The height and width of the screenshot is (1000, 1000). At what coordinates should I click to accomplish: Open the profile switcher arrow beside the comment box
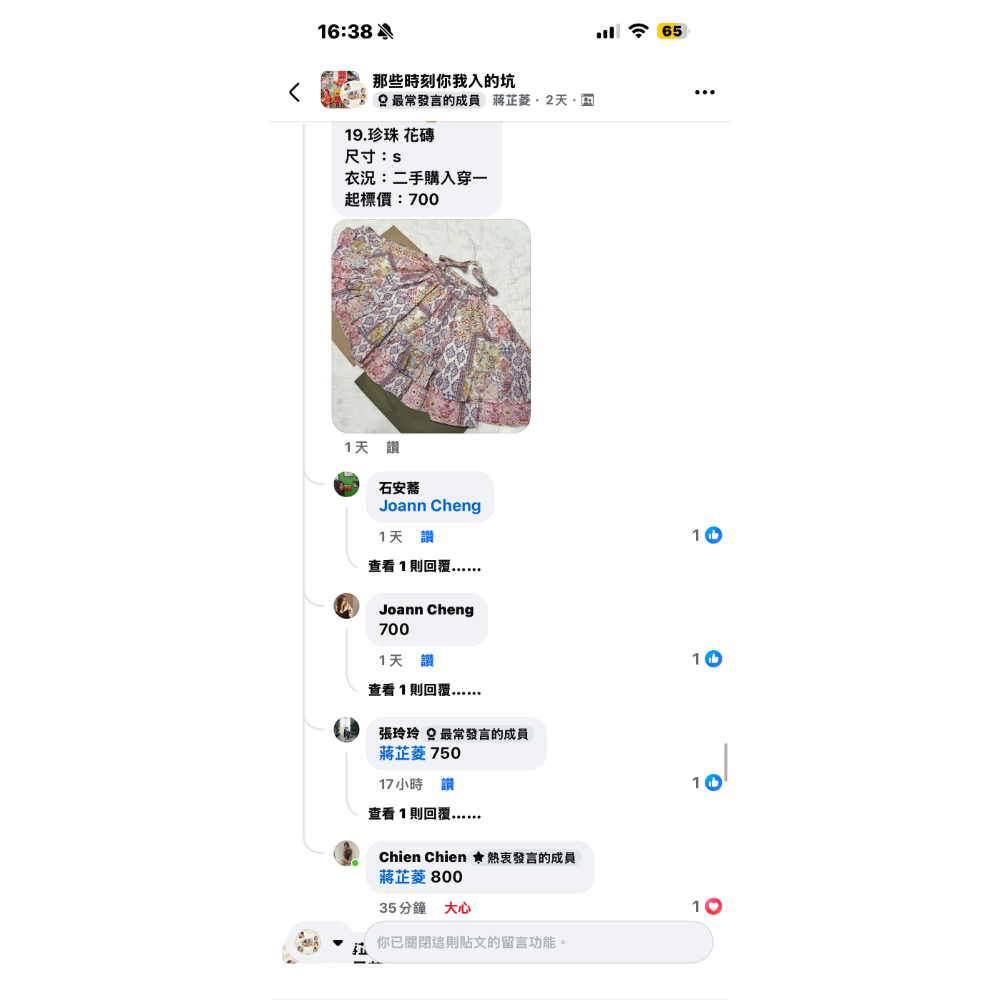pos(338,942)
